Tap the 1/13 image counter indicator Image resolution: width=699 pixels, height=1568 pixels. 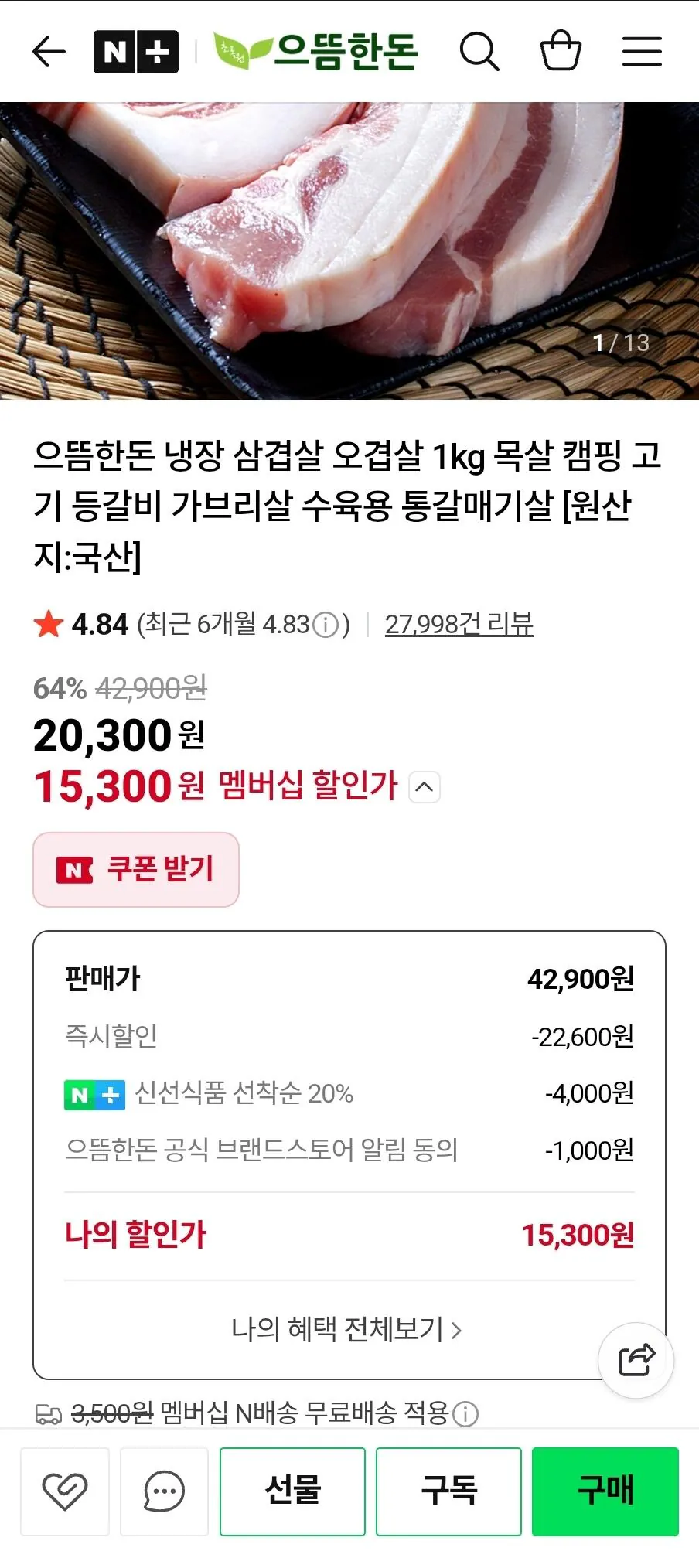pyautogui.click(x=619, y=343)
